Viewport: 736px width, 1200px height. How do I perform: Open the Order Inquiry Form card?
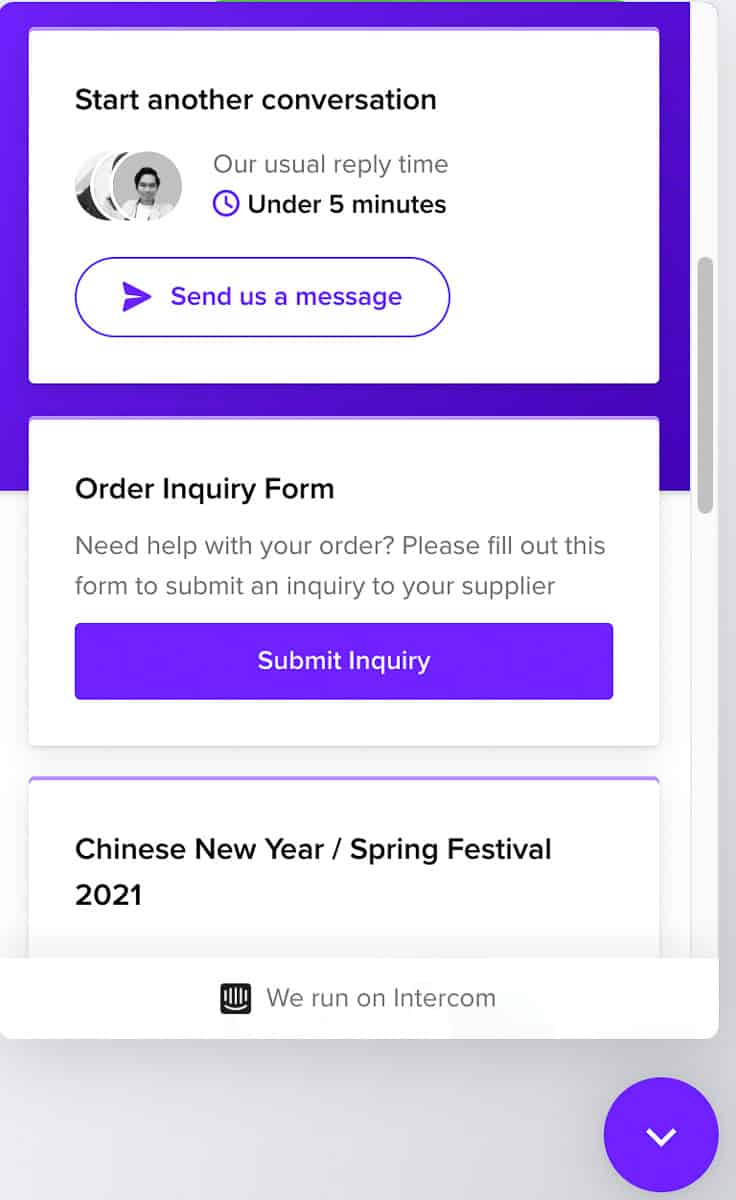point(343,660)
